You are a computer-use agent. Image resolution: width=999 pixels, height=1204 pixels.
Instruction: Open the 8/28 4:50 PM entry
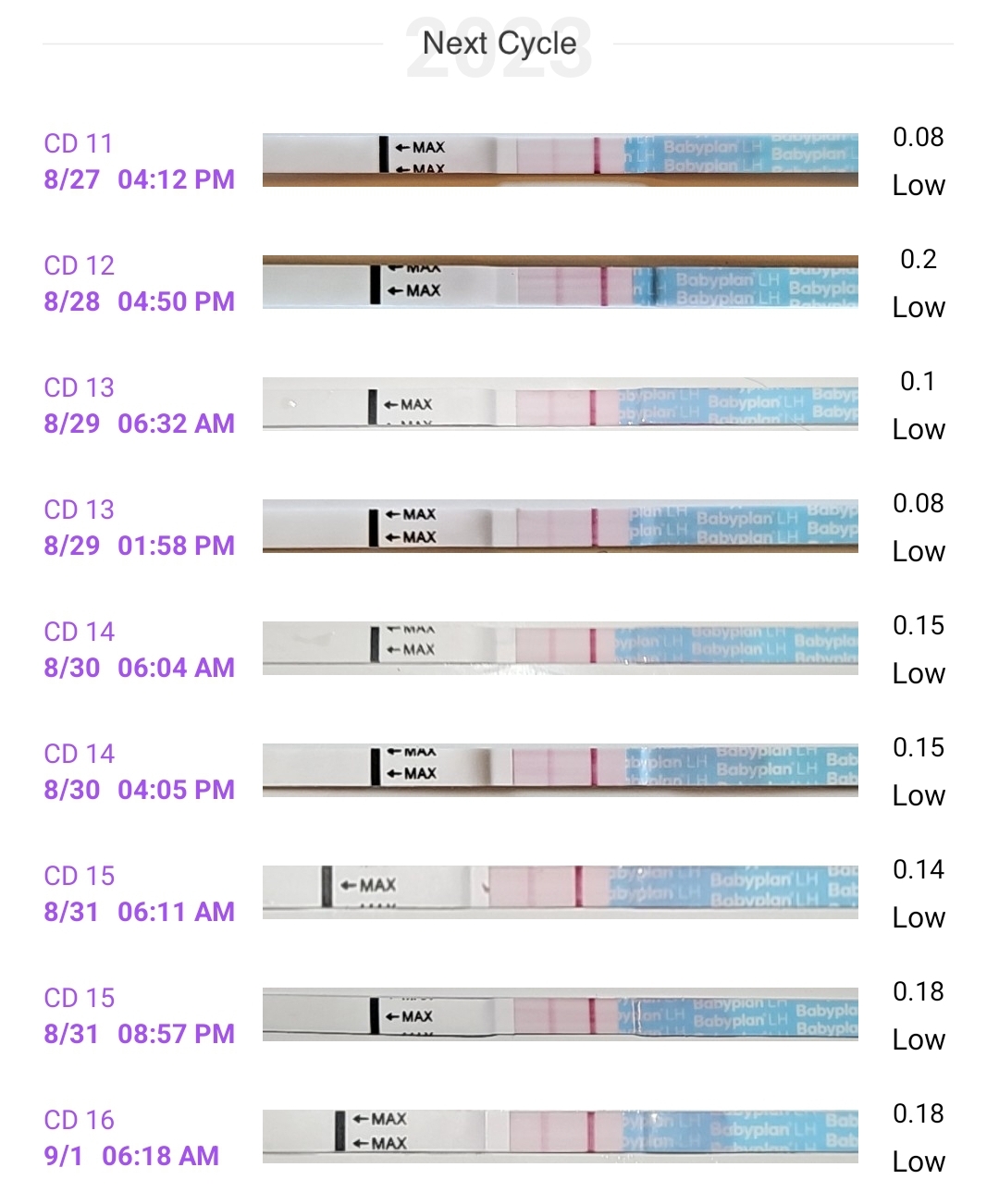tap(140, 301)
